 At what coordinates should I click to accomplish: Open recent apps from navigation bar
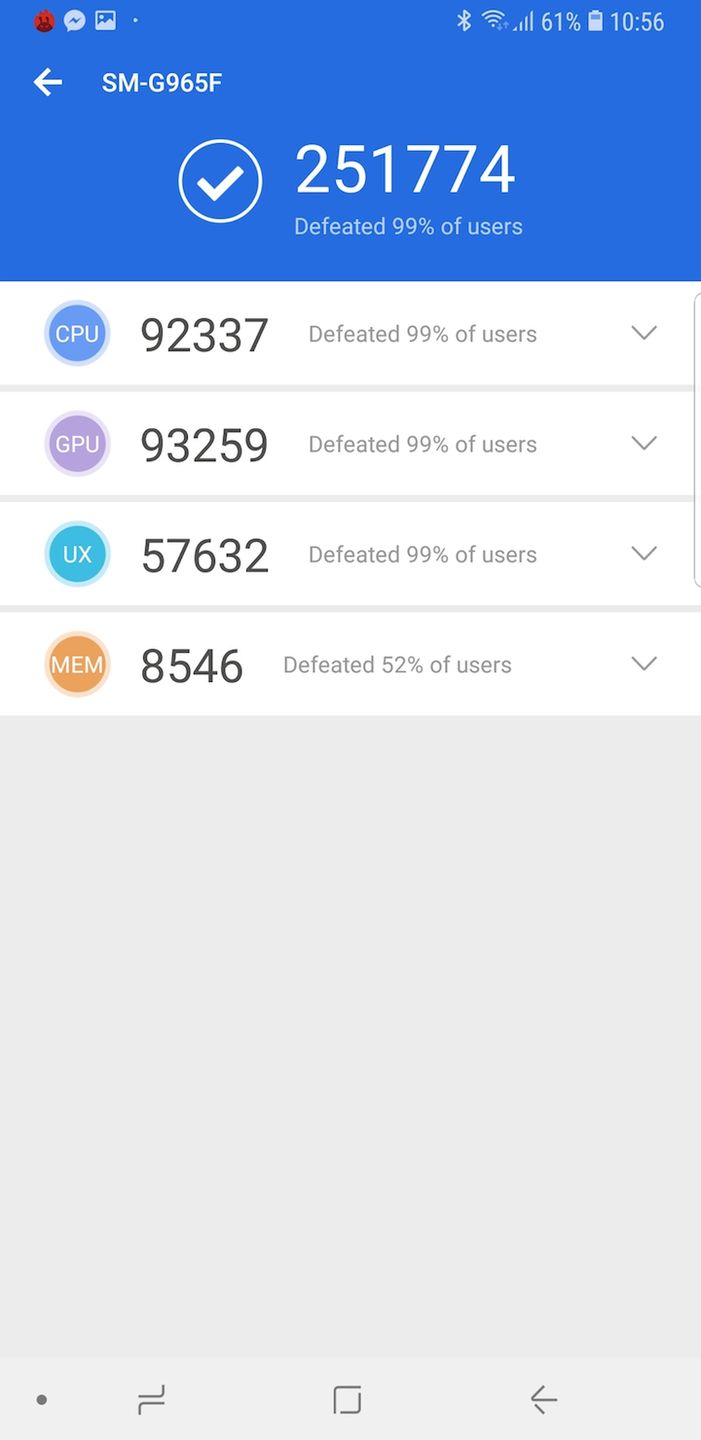pyautogui.click(x=151, y=1400)
